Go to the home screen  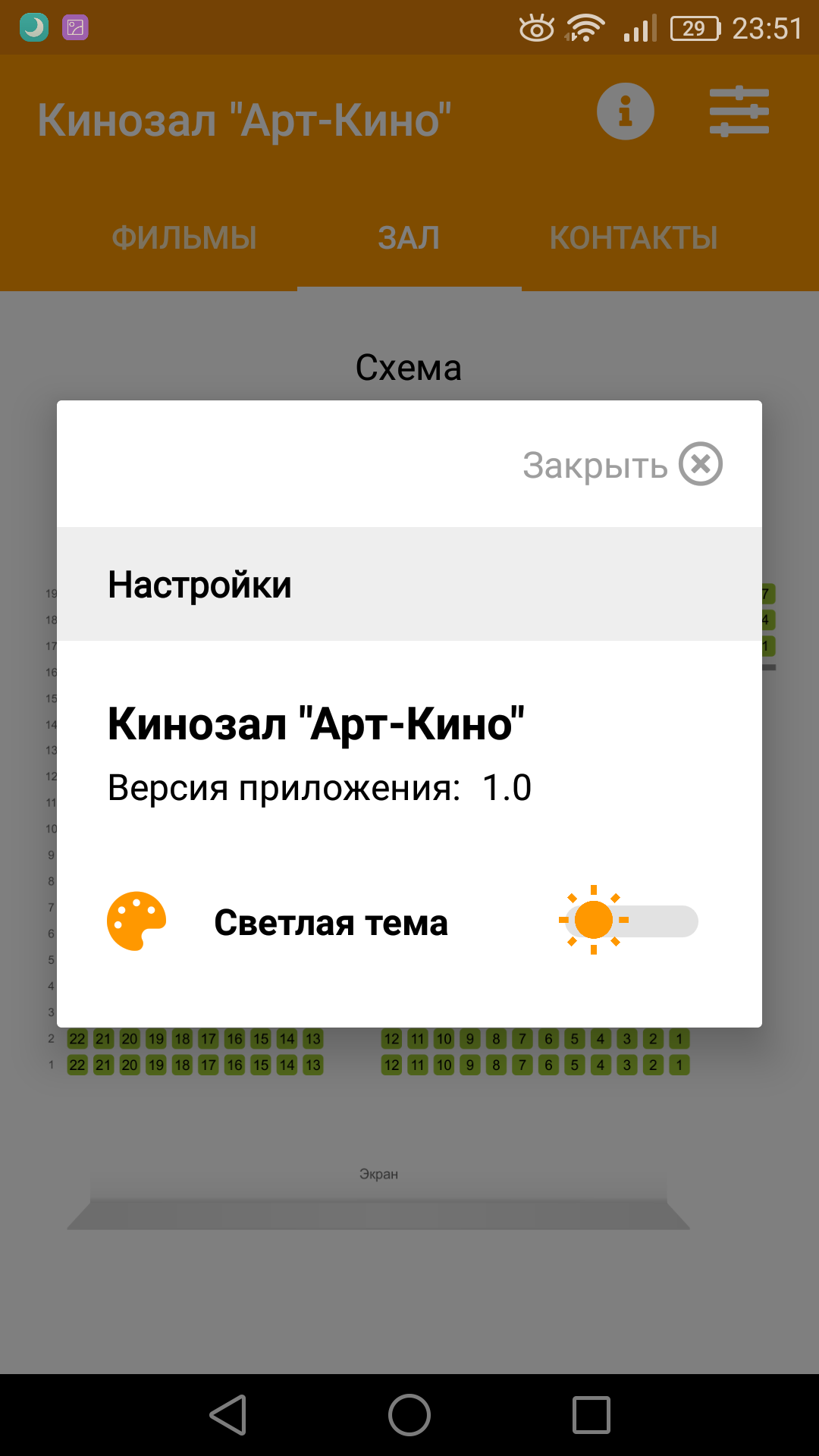tap(409, 1415)
